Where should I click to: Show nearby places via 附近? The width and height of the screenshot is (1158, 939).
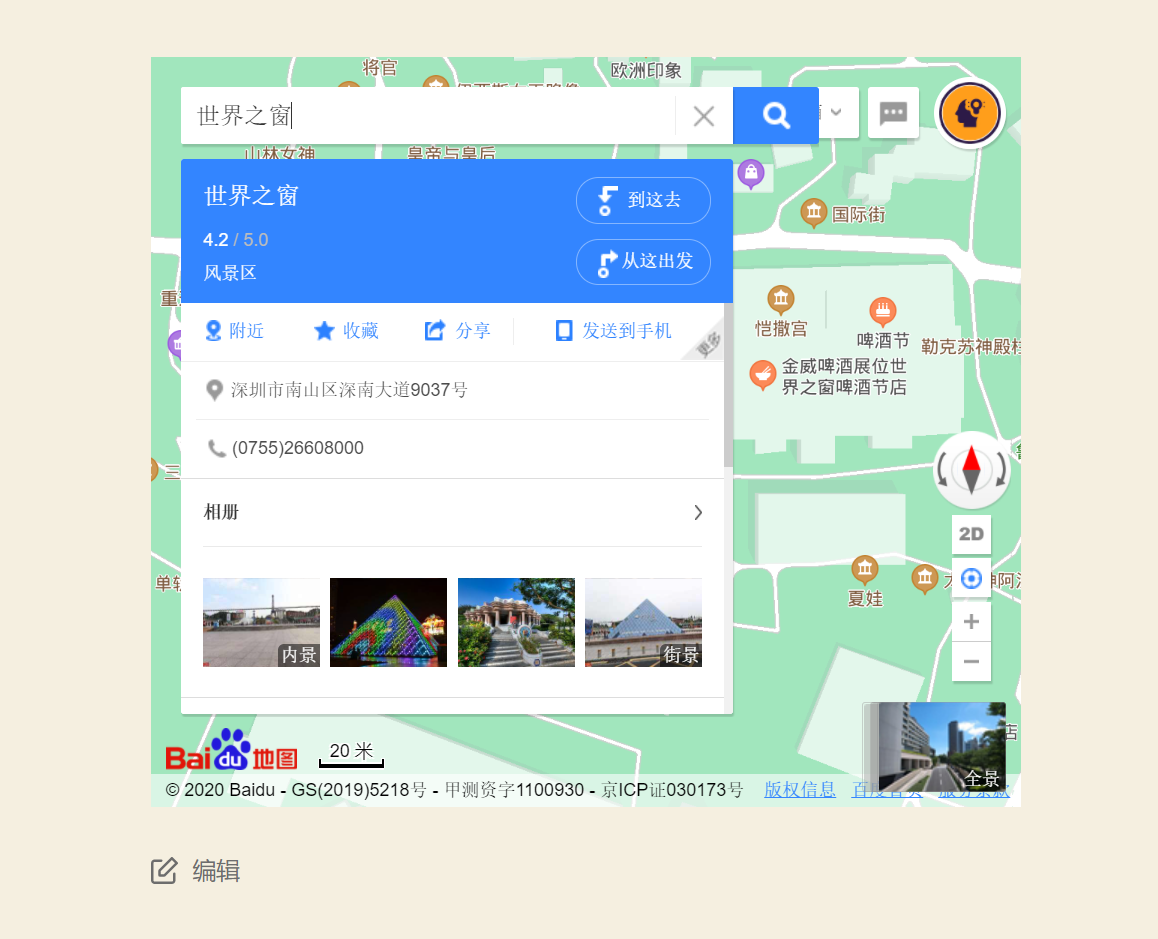coord(235,331)
